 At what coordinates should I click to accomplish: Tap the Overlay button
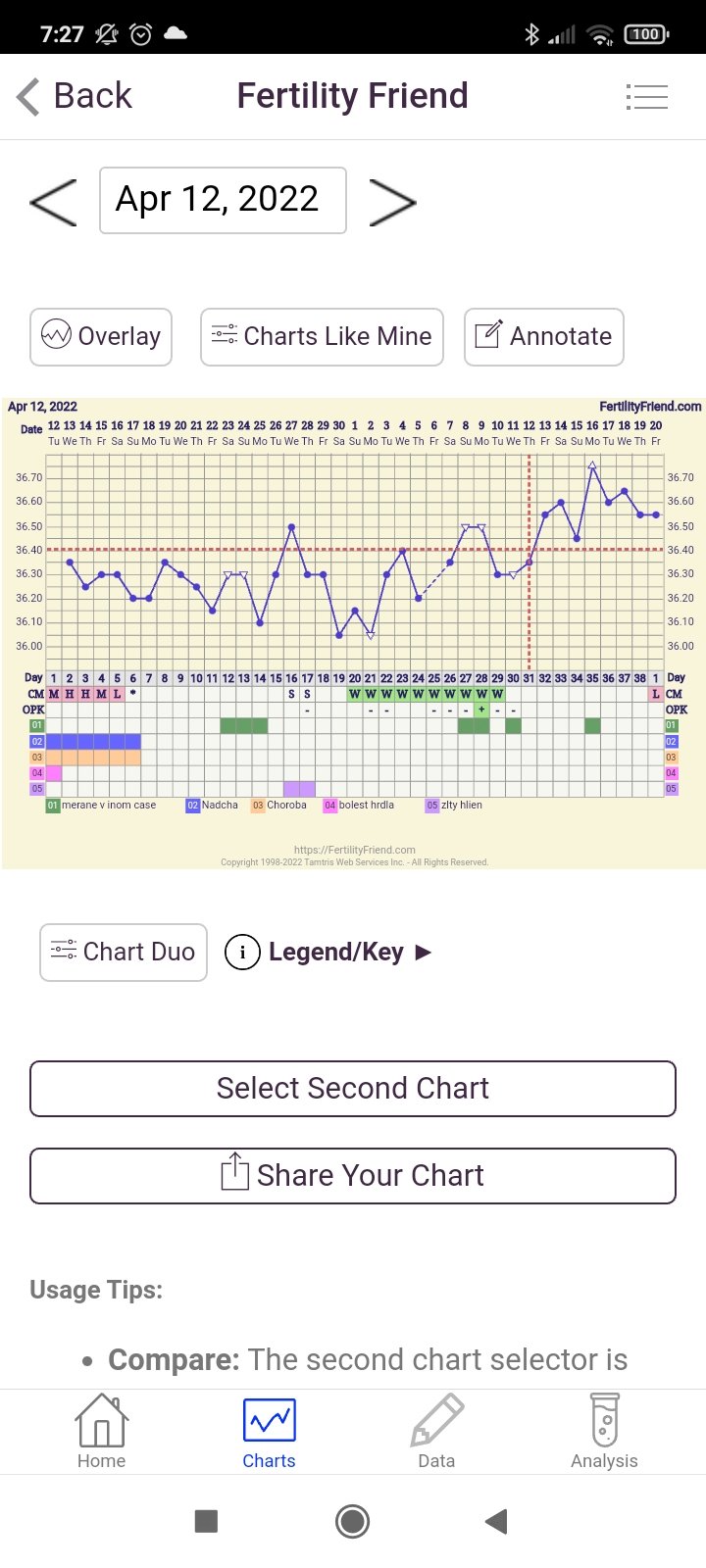point(101,336)
